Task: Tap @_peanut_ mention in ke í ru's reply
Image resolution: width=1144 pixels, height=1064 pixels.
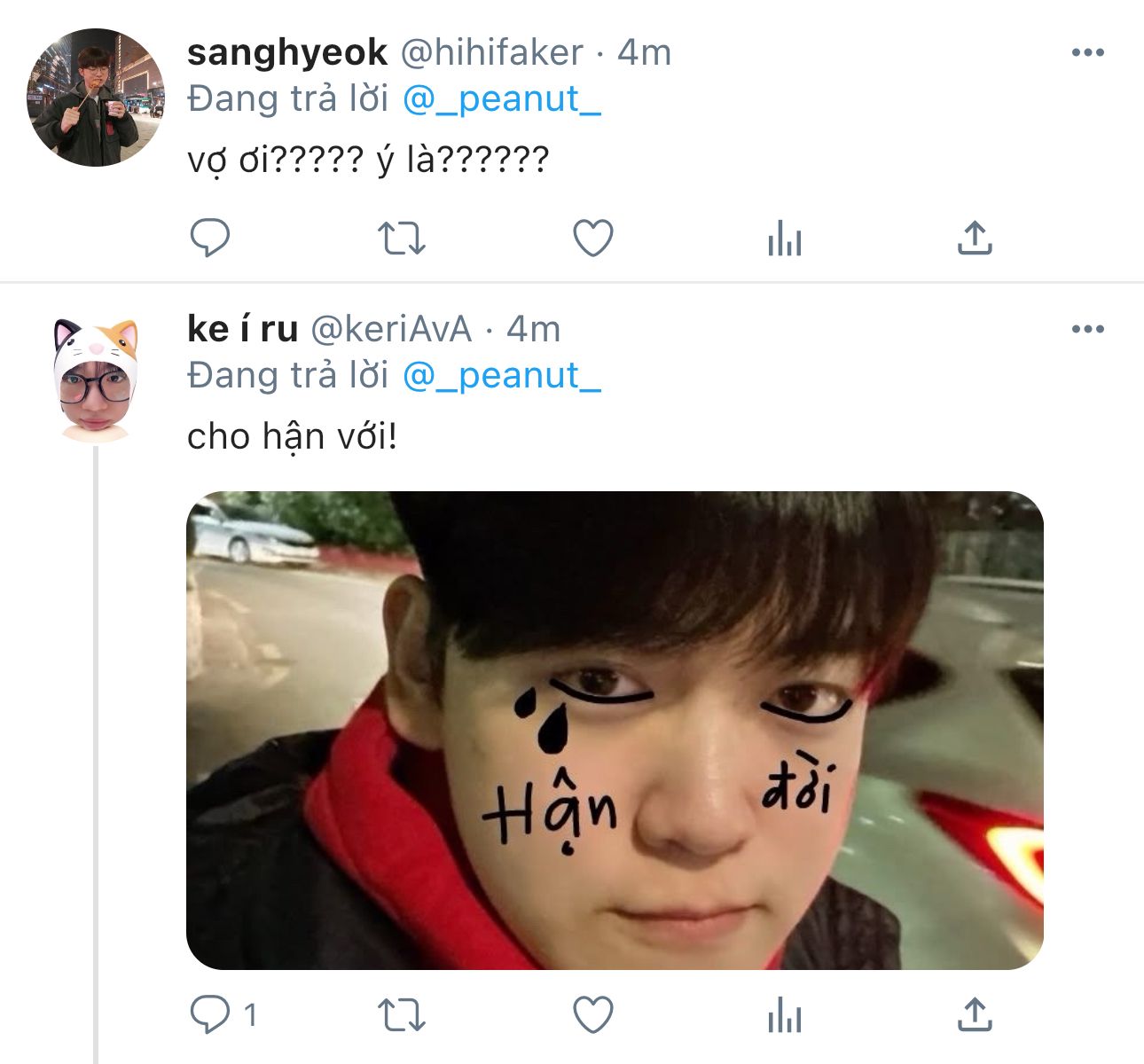Action: pos(502,376)
